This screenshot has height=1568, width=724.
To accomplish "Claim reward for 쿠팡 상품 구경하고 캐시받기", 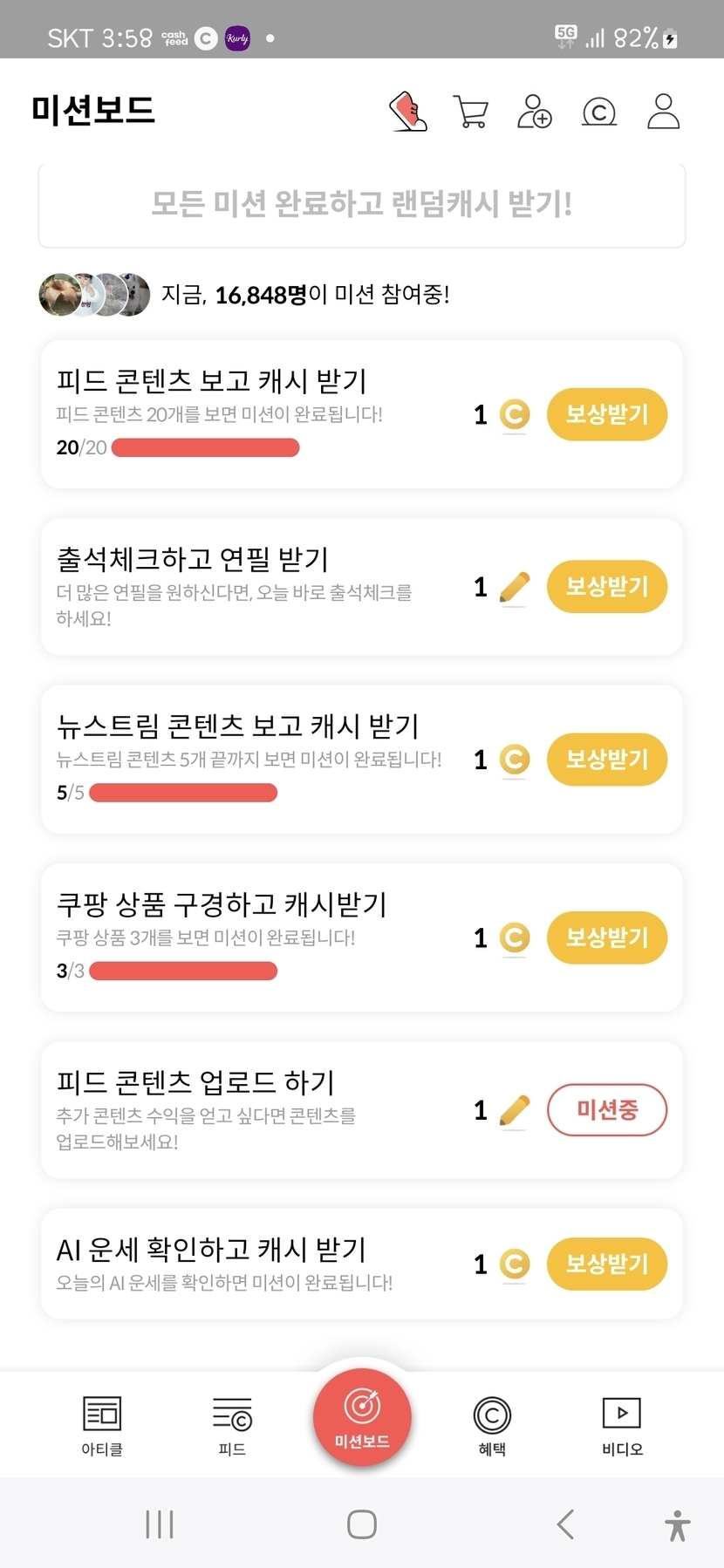I will [606, 937].
